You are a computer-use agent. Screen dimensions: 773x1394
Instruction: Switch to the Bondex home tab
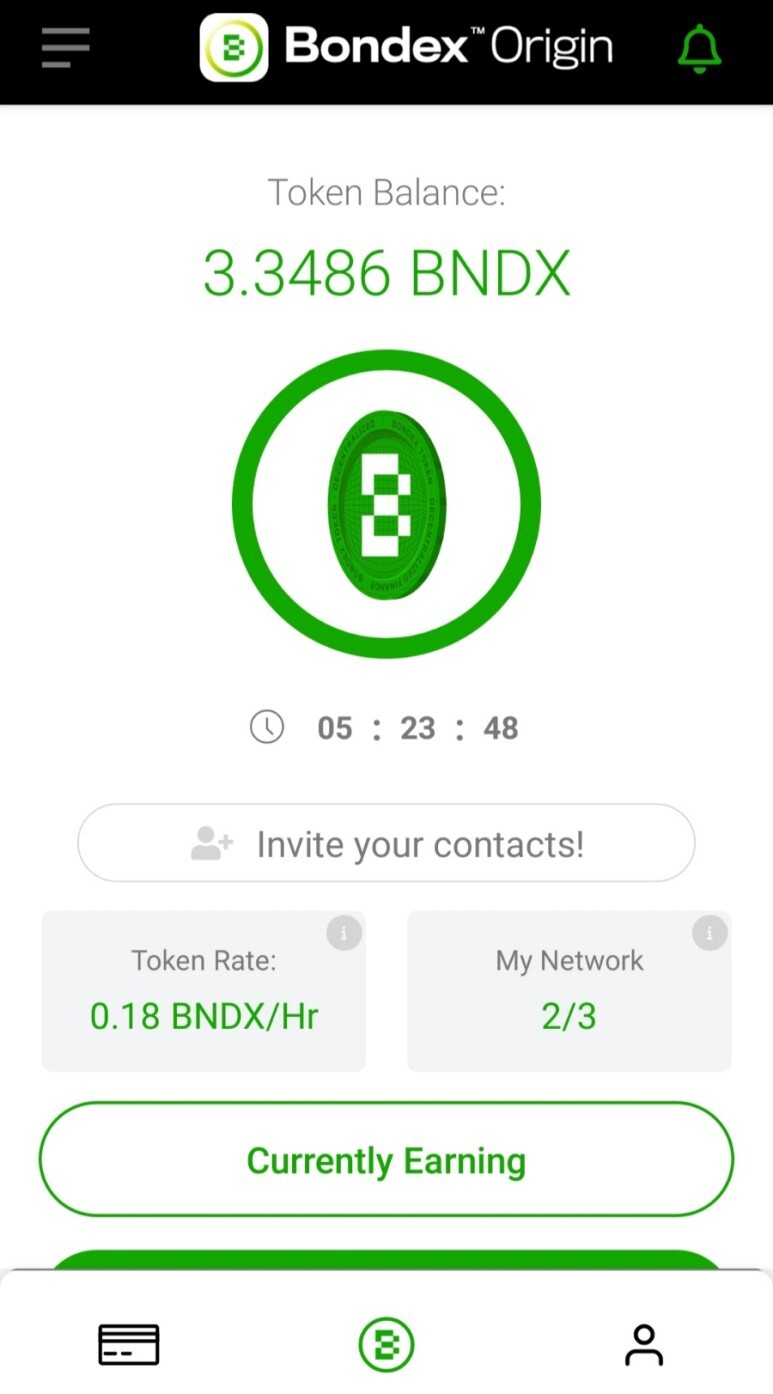point(386,1344)
